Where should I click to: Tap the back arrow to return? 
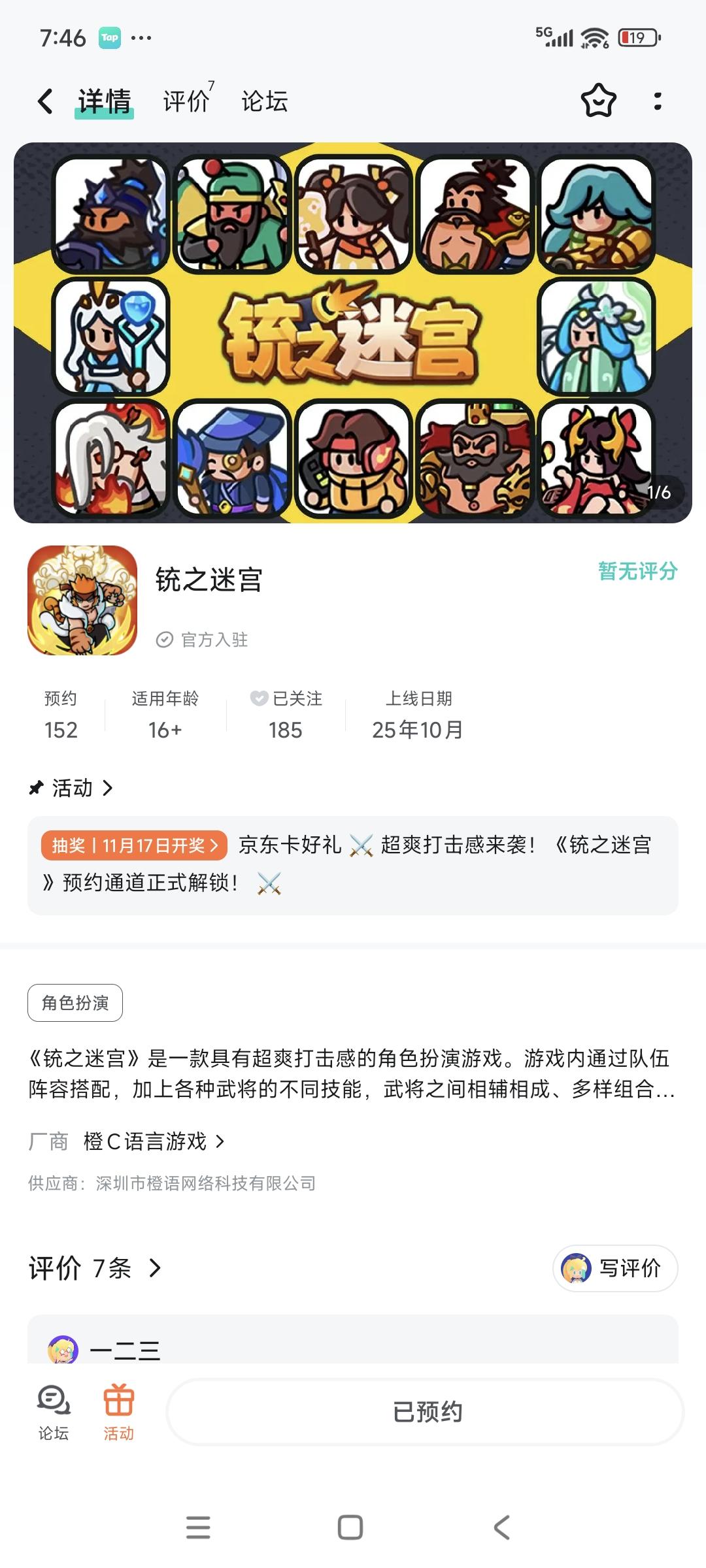coord(44,101)
